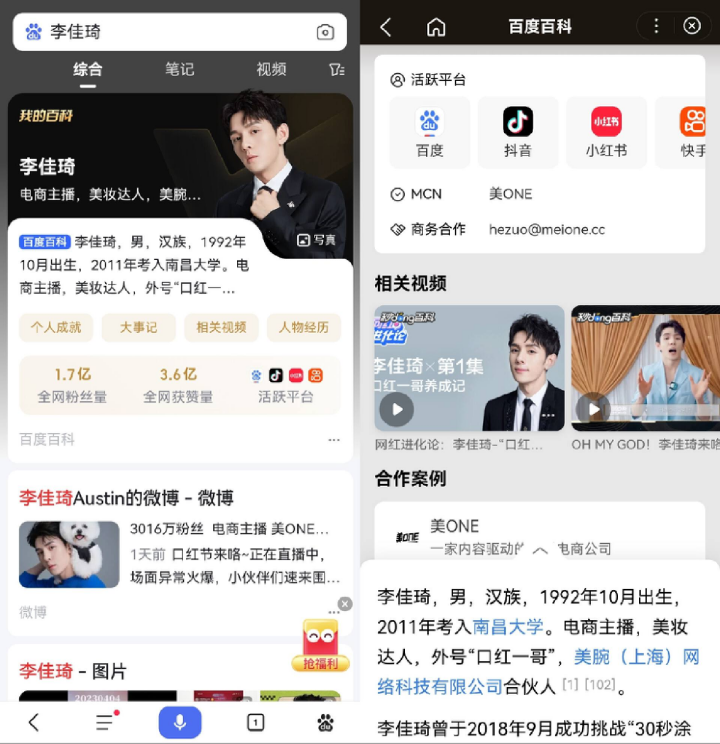Screen dimensions: 720x744
Task: Open the 南昌大学 link
Action: (508, 626)
